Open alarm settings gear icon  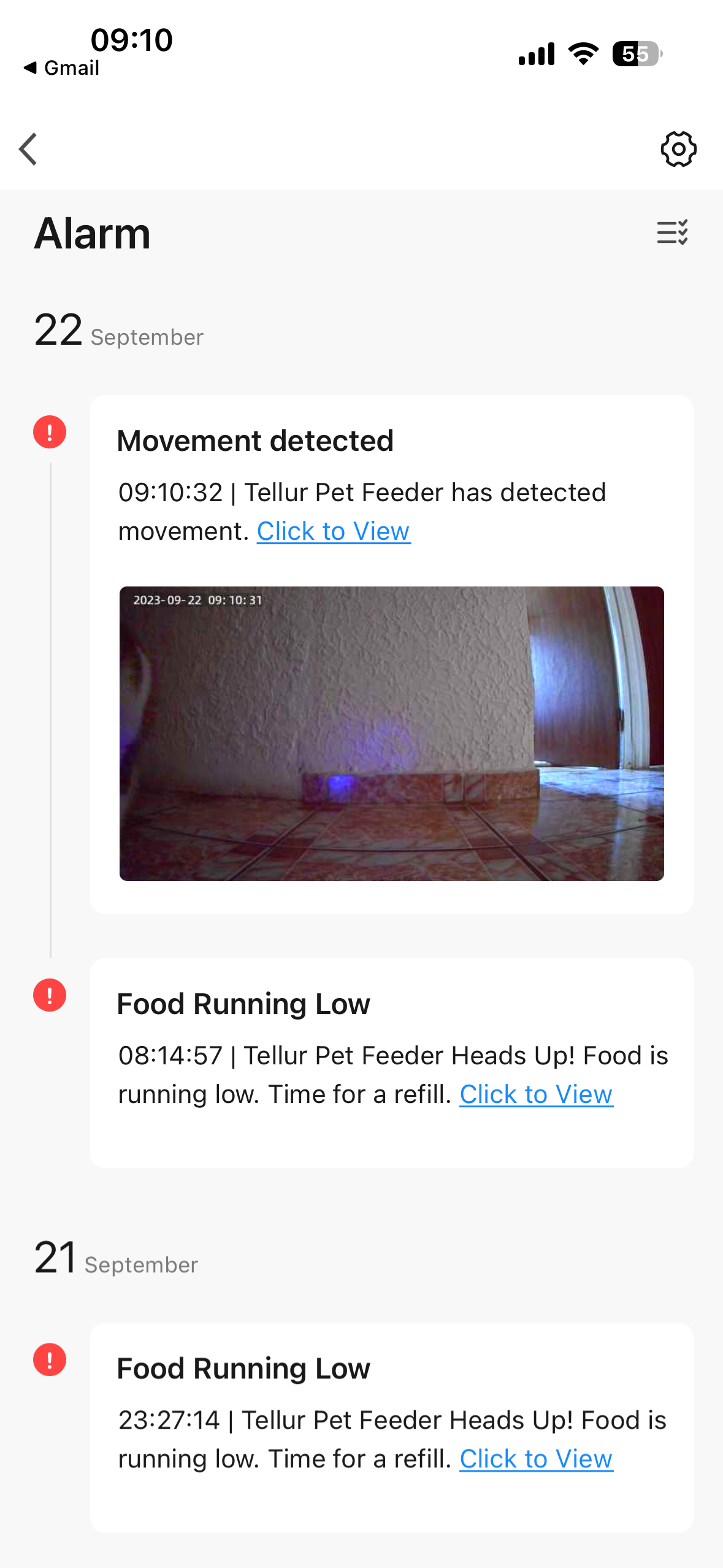(x=678, y=149)
